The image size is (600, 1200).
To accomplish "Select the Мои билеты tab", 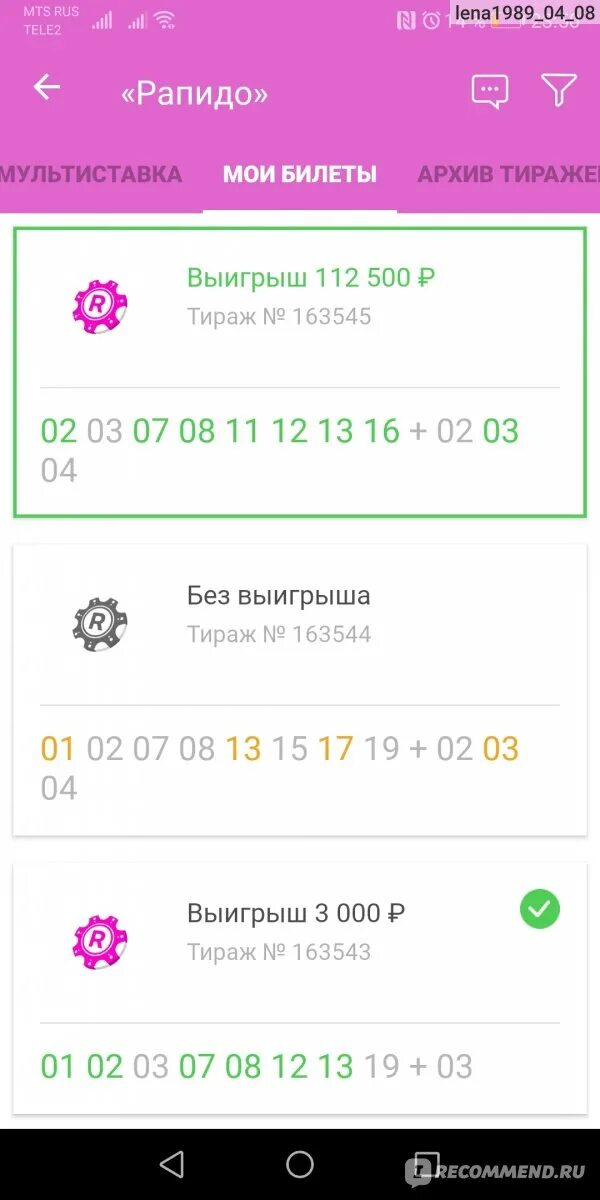I will pyautogui.click(x=300, y=174).
